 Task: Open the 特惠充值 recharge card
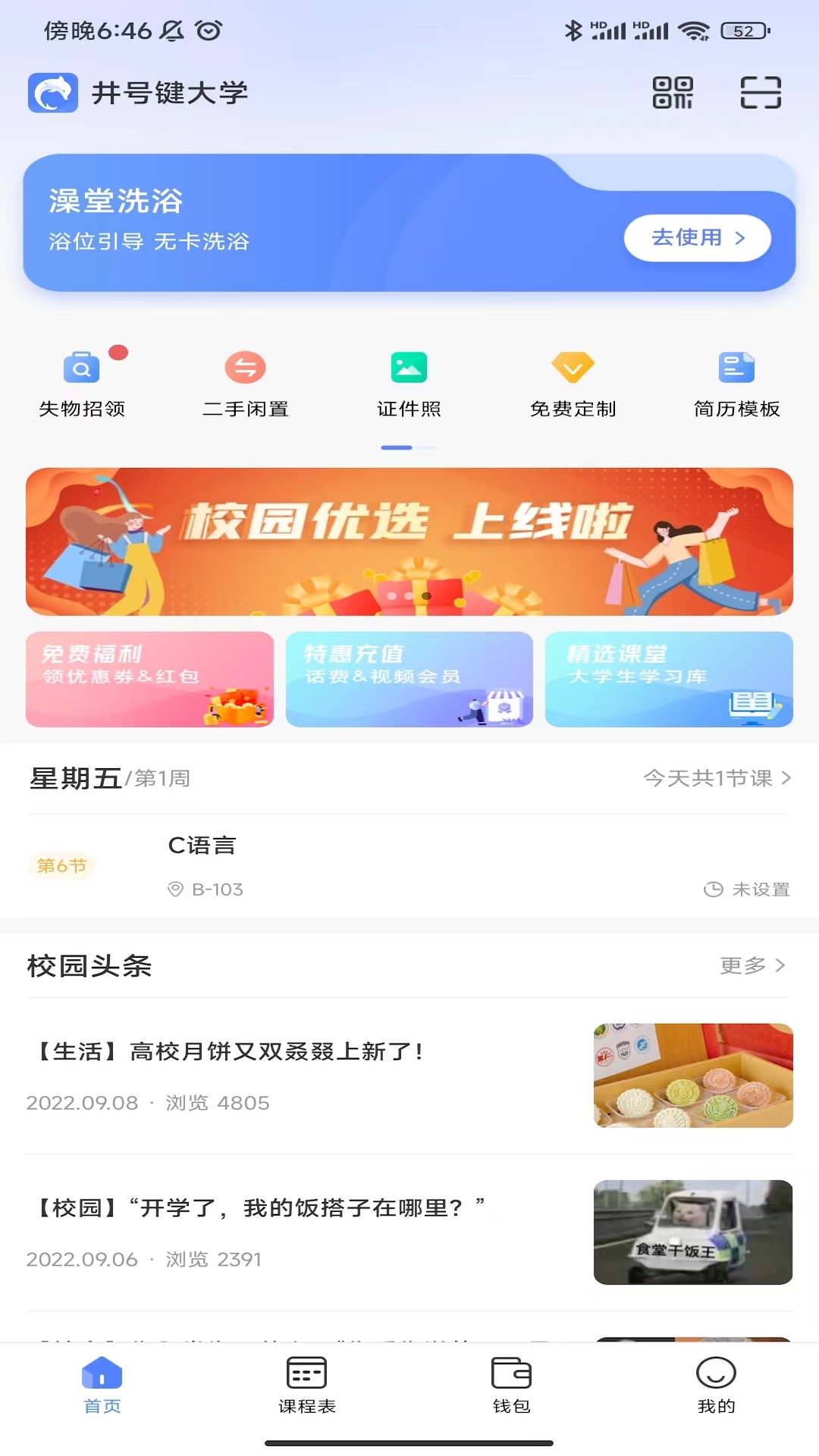point(409,679)
